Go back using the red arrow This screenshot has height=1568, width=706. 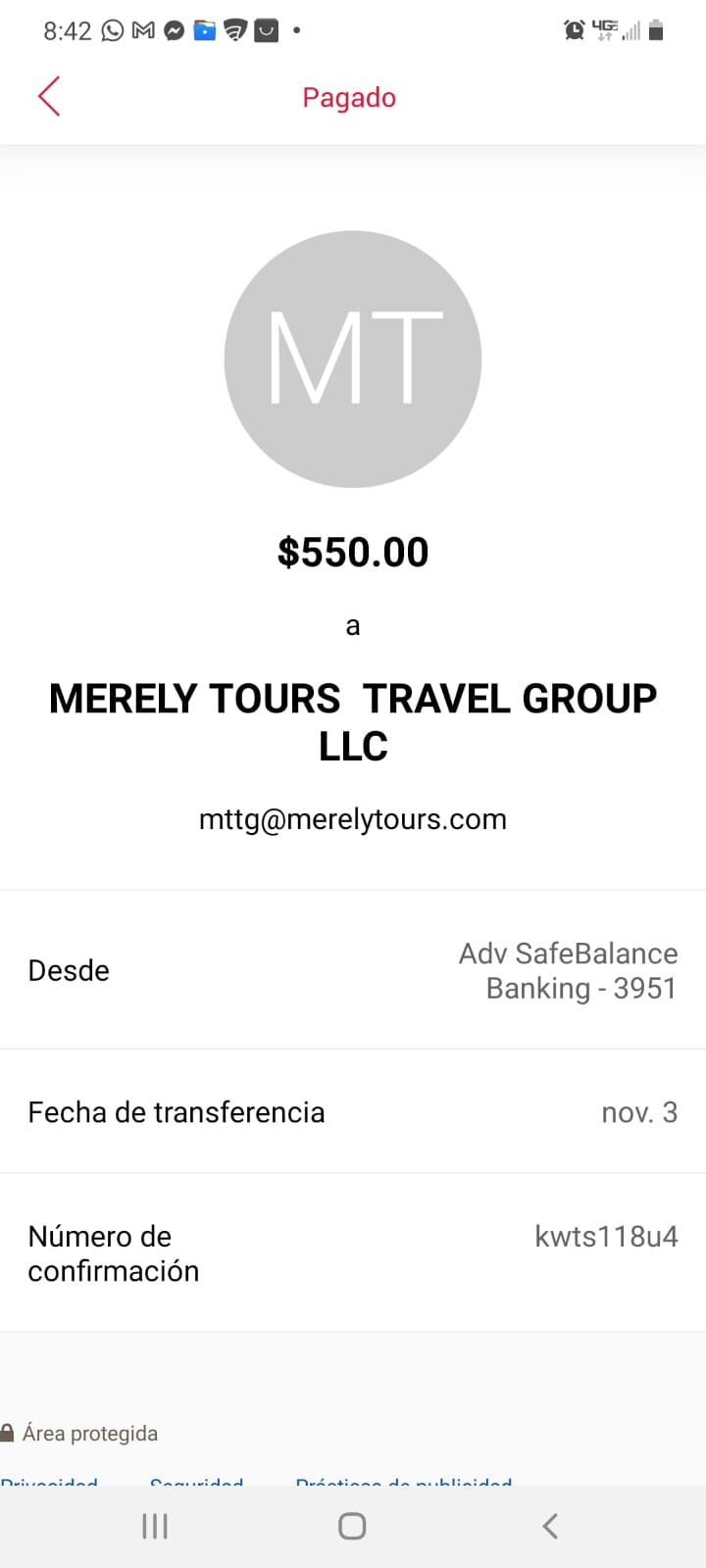pos(49,96)
